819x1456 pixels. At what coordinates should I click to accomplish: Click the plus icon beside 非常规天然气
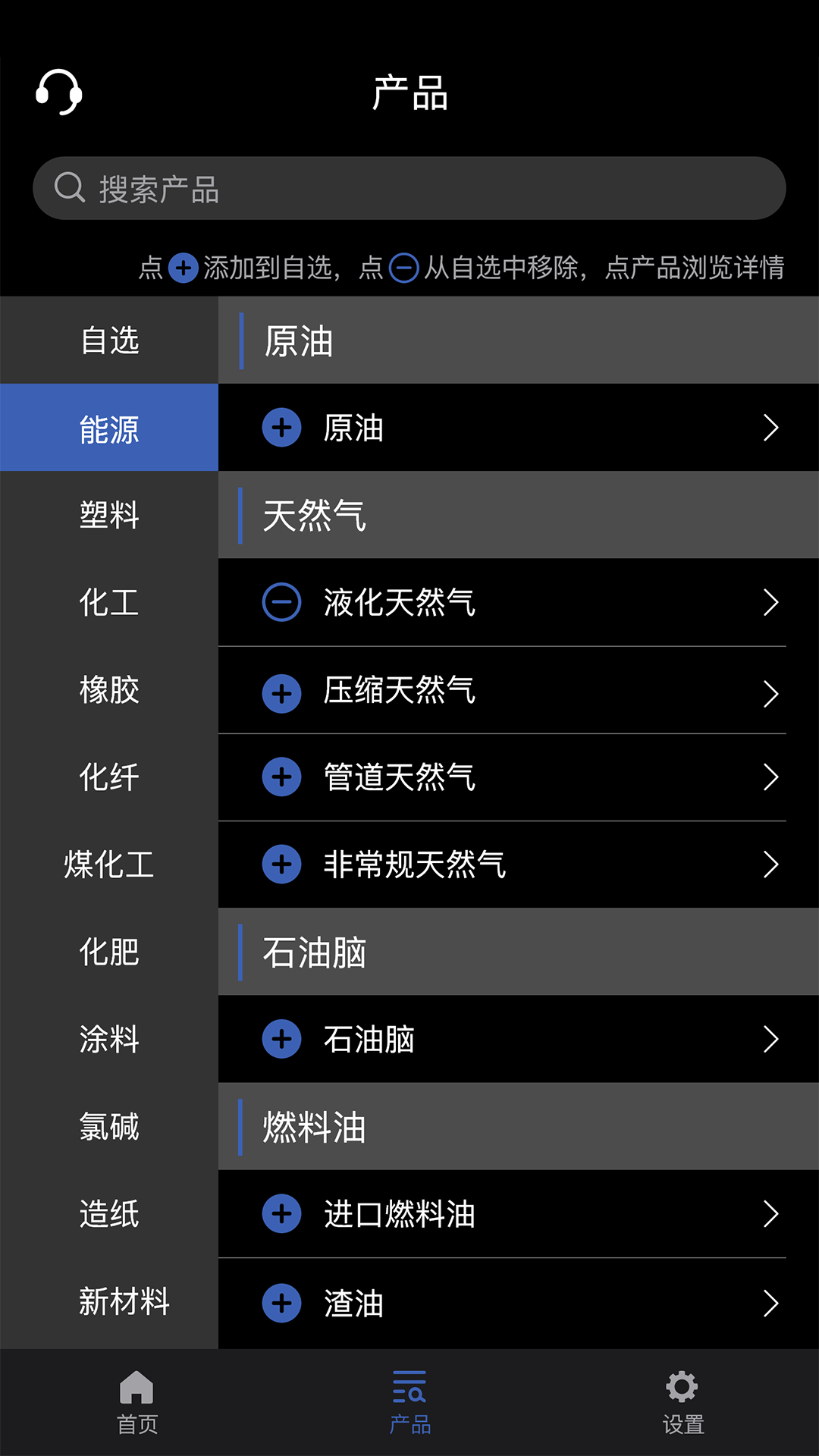(281, 864)
